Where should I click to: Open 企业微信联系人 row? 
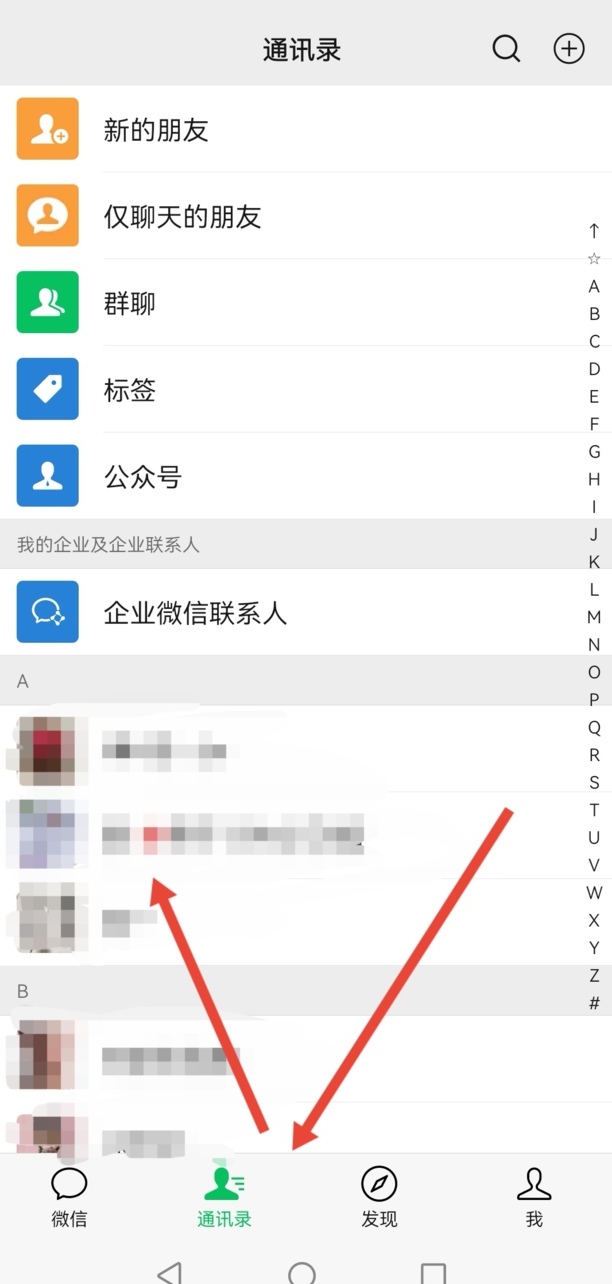(300, 612)
